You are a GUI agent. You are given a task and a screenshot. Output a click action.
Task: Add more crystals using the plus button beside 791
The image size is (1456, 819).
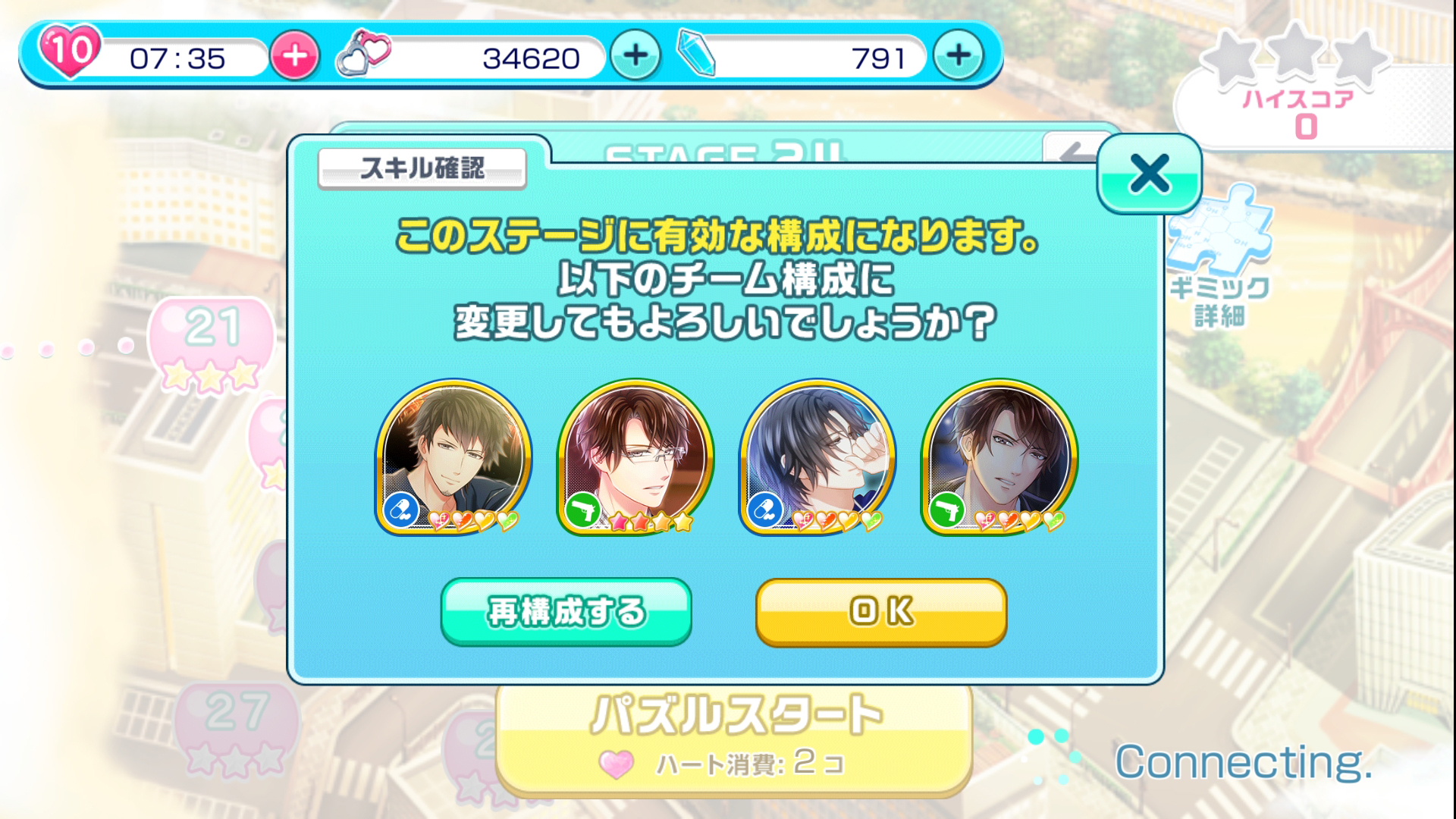[959, 55]
